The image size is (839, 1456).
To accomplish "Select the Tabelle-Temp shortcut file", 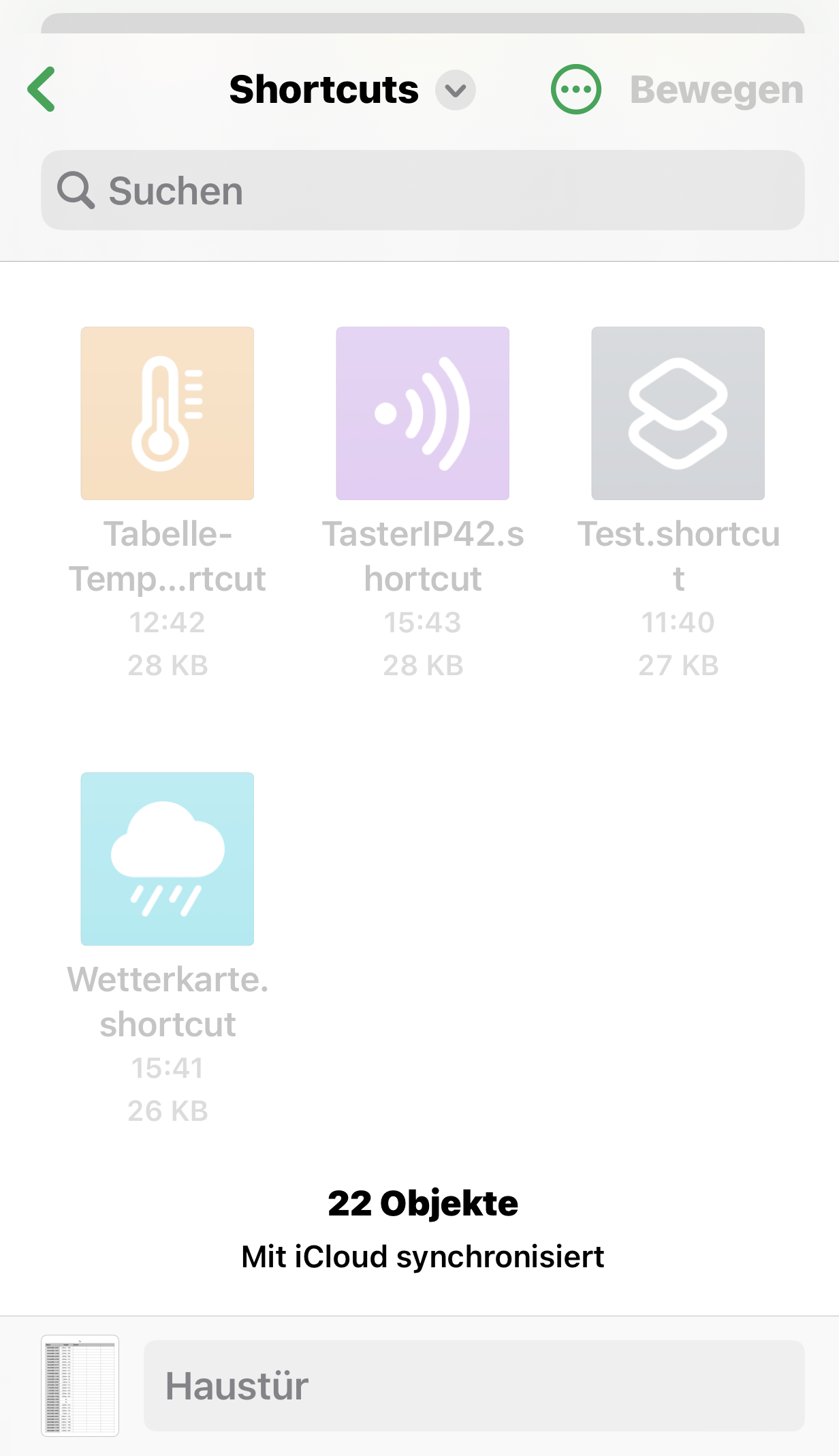I will tap(168, 414).
